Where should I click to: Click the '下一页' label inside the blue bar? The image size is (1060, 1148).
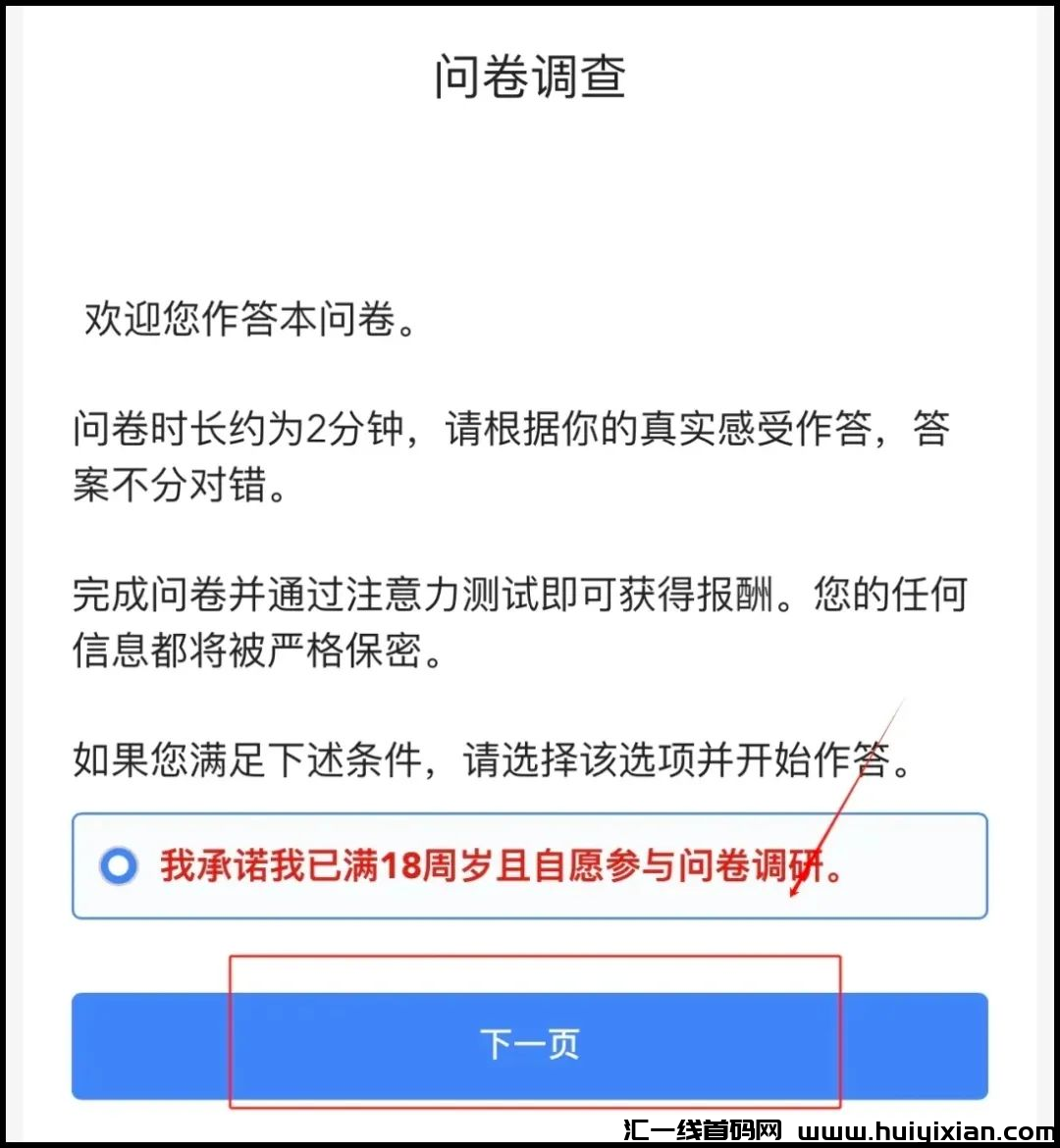530,1046
